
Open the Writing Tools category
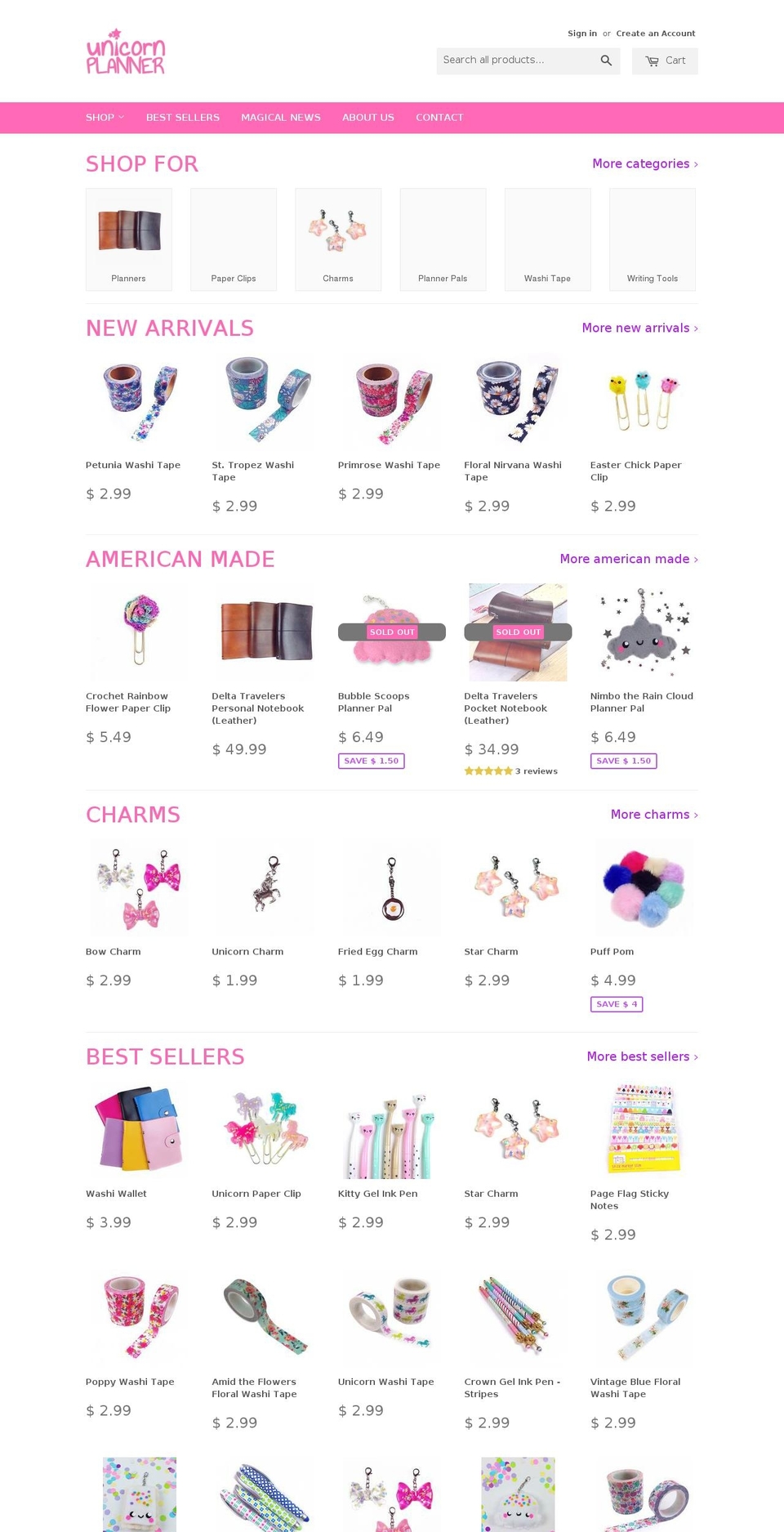(652, 239)
